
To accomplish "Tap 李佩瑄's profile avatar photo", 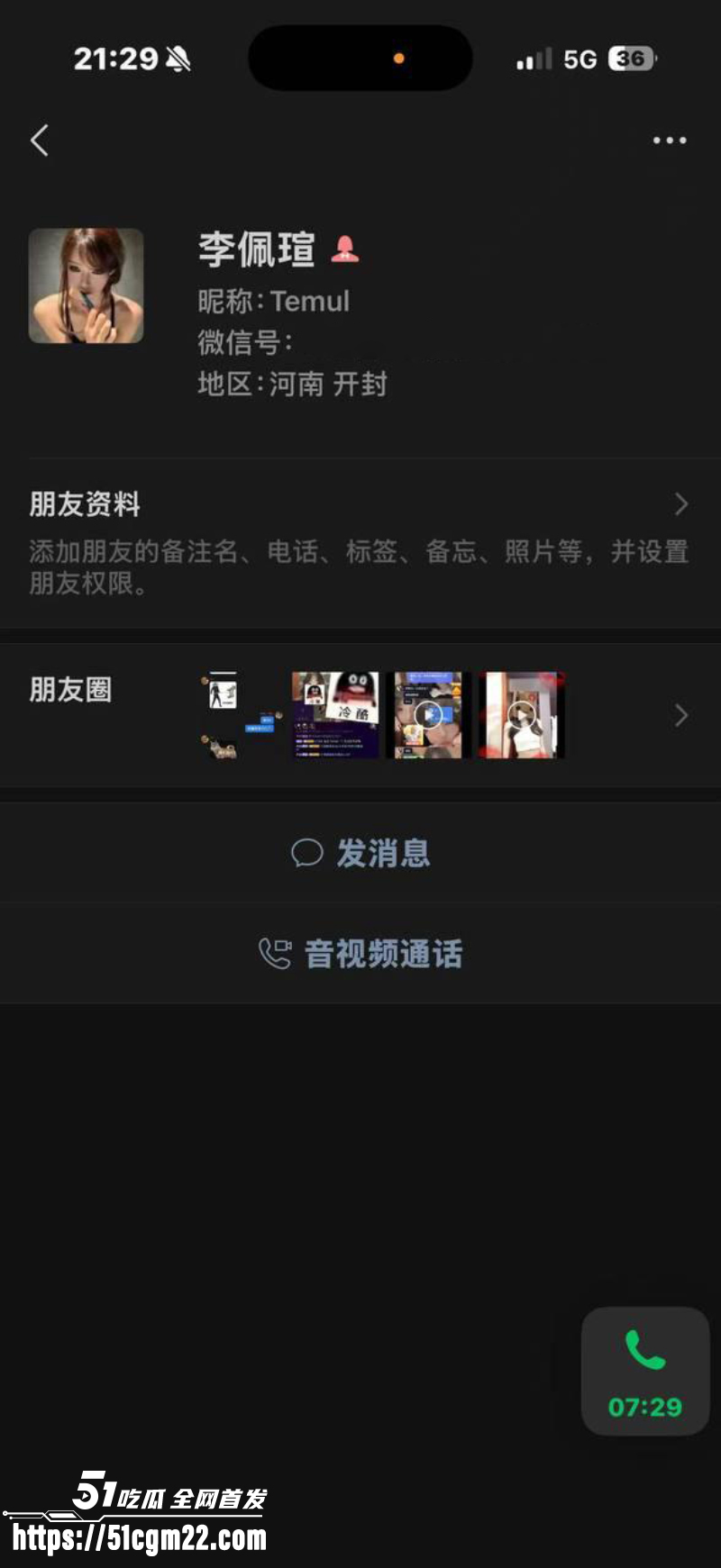I will [x=86, y=286].
